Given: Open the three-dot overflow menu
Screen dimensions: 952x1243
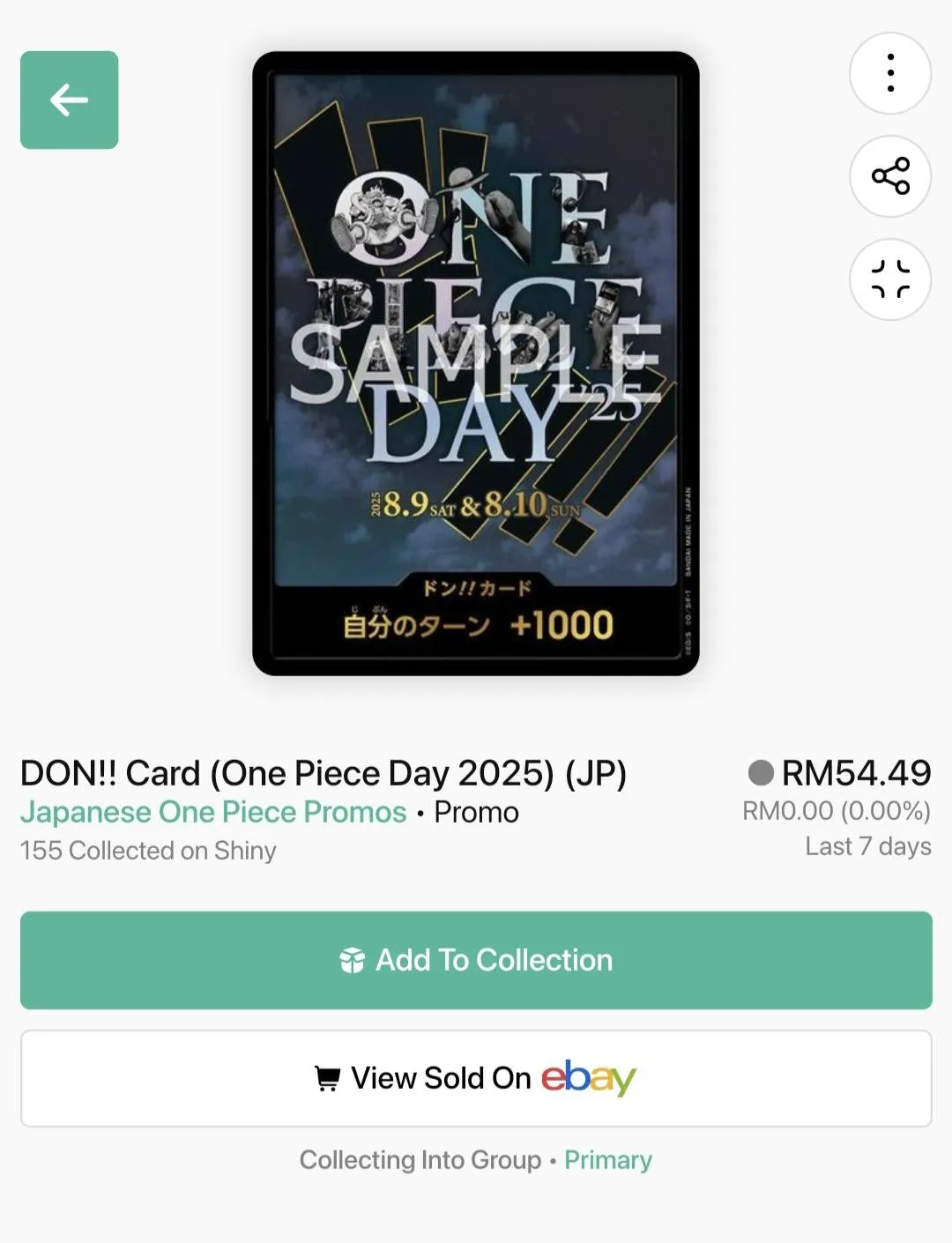Looking at the screenshot, I should coord(890,73).
